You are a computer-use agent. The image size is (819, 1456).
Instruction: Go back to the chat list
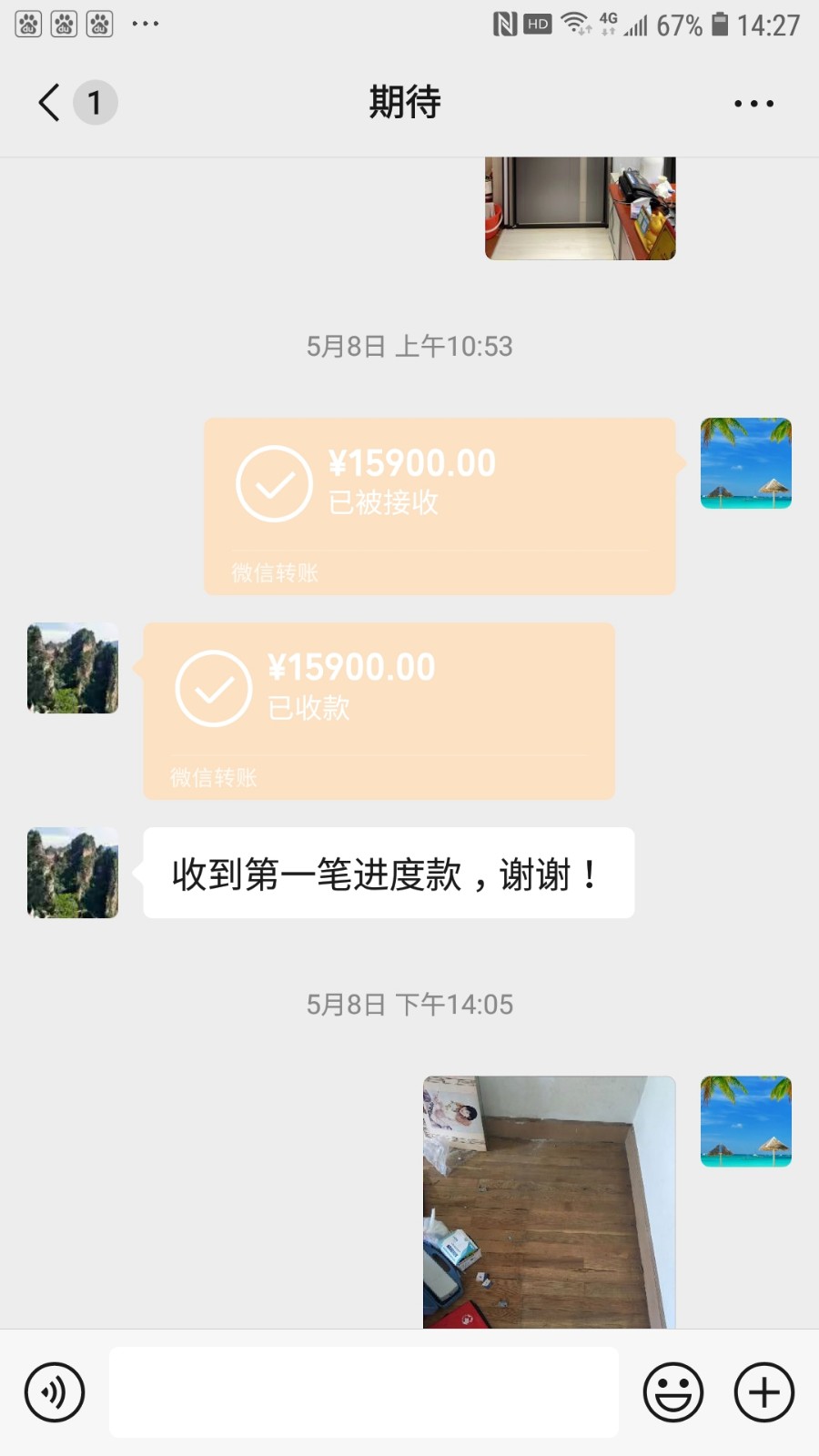pyautogui.click(x=51, y=102)
